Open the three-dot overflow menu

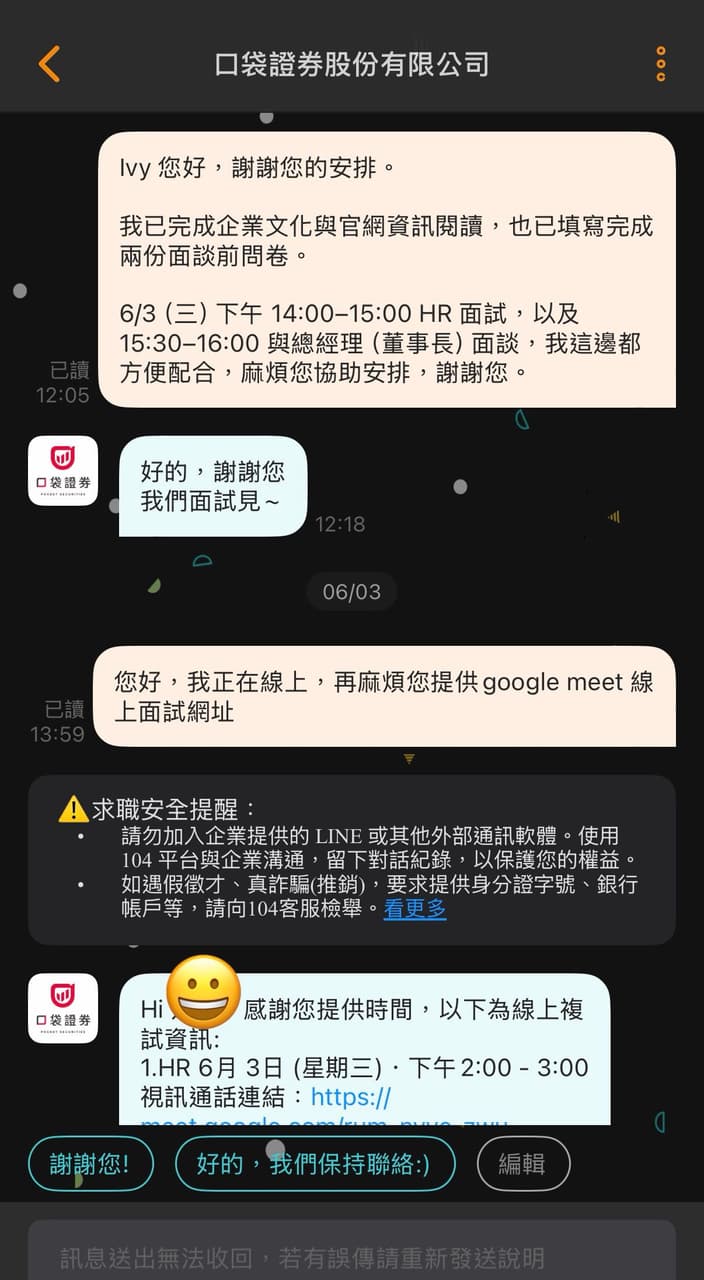pos(660,64)
